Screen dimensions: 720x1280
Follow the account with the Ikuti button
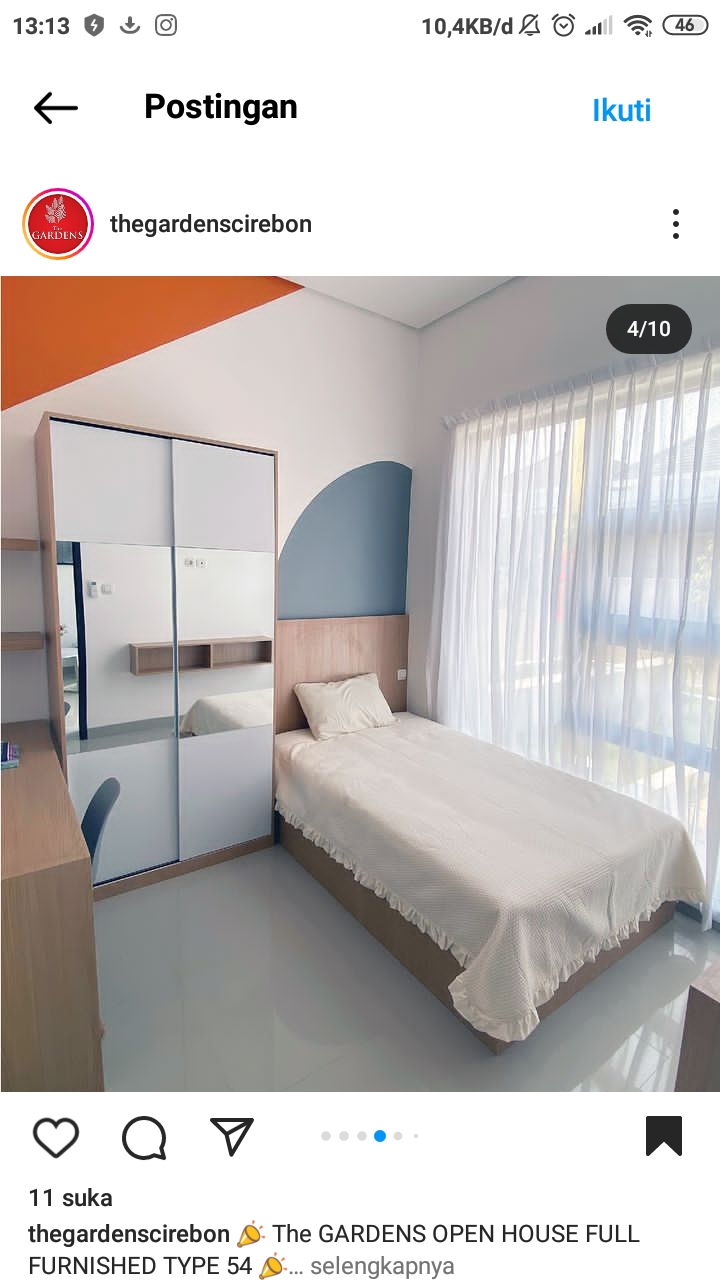621,110
